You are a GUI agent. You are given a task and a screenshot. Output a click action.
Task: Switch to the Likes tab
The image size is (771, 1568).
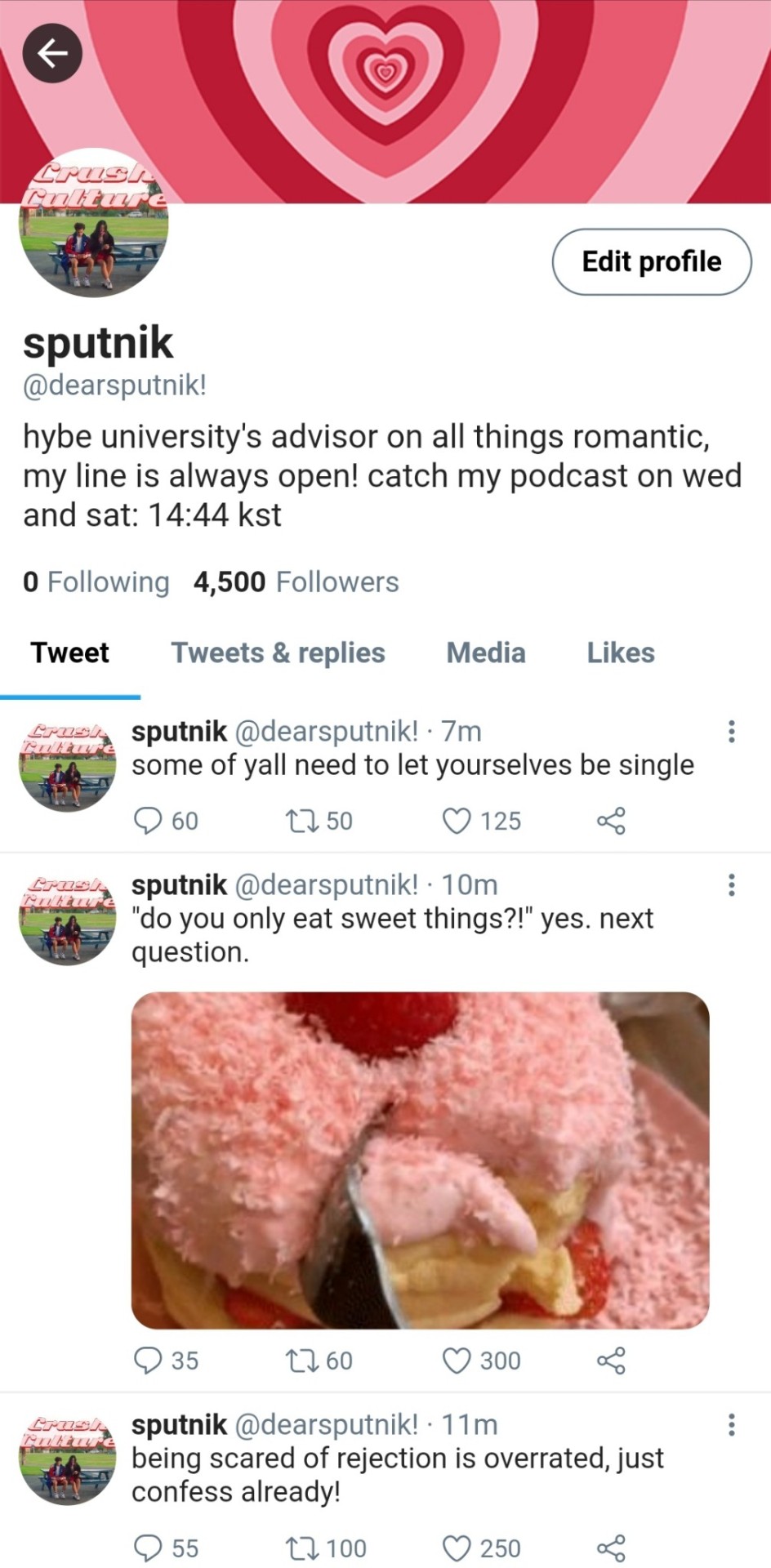click(621, 653)
